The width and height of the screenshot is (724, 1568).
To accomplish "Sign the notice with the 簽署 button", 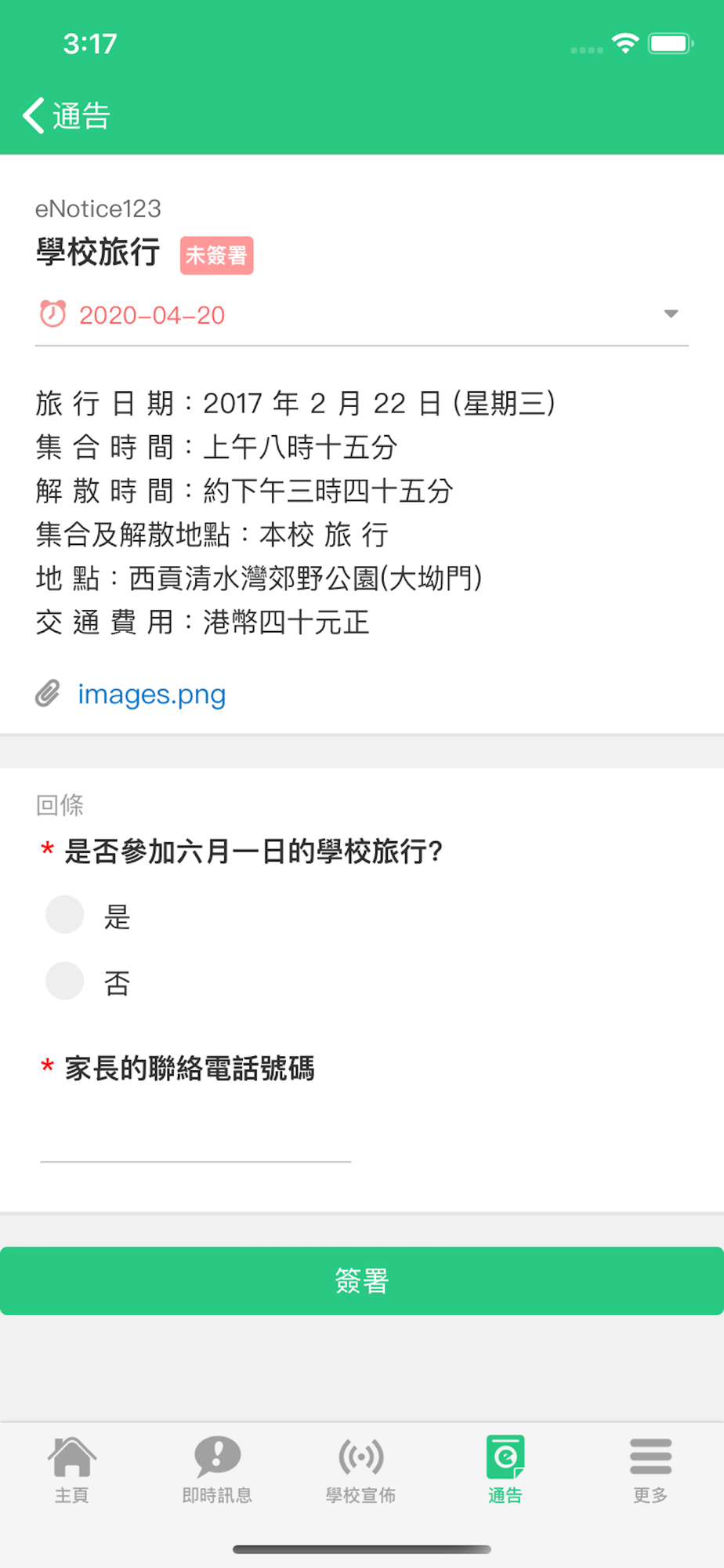I will (362, 1280).
